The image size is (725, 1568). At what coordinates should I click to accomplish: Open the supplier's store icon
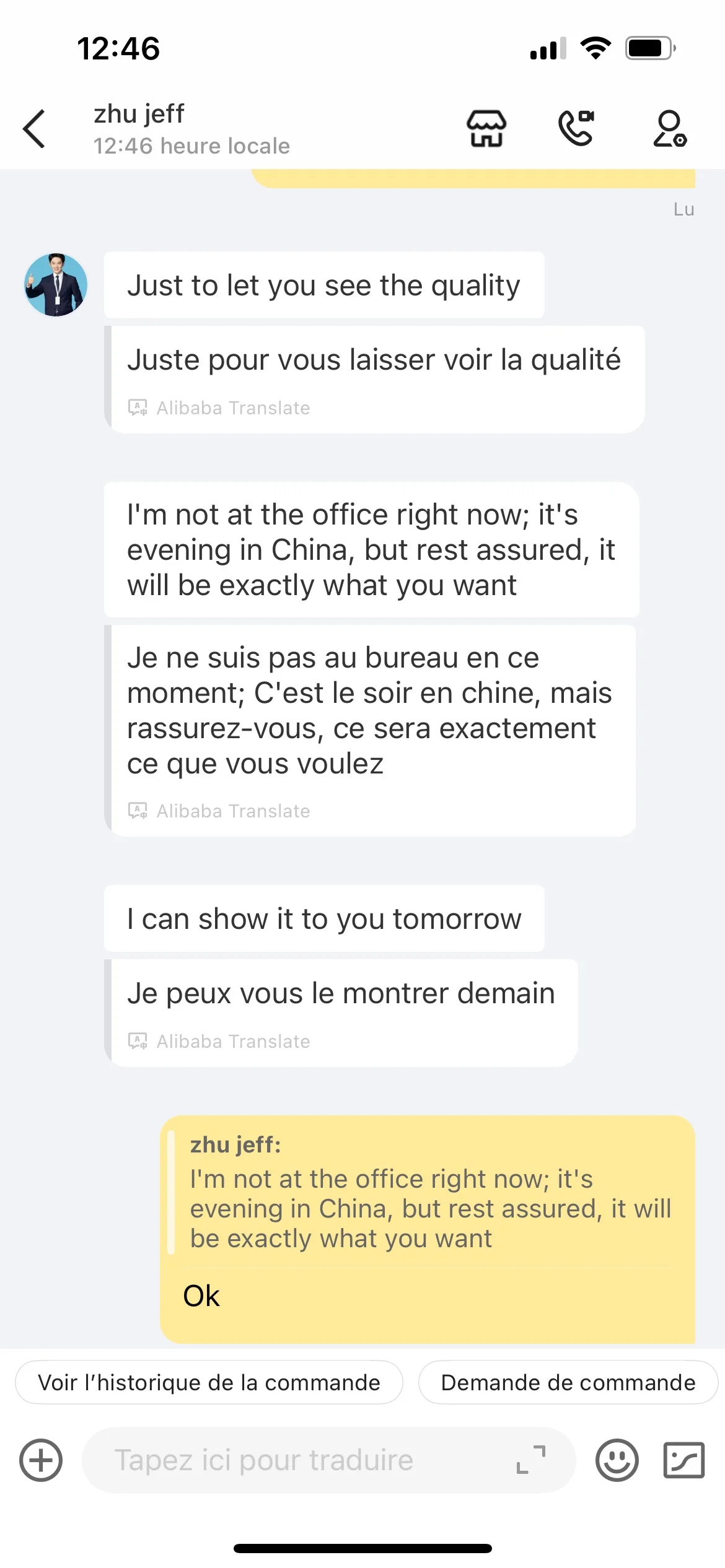coord(486,129)
